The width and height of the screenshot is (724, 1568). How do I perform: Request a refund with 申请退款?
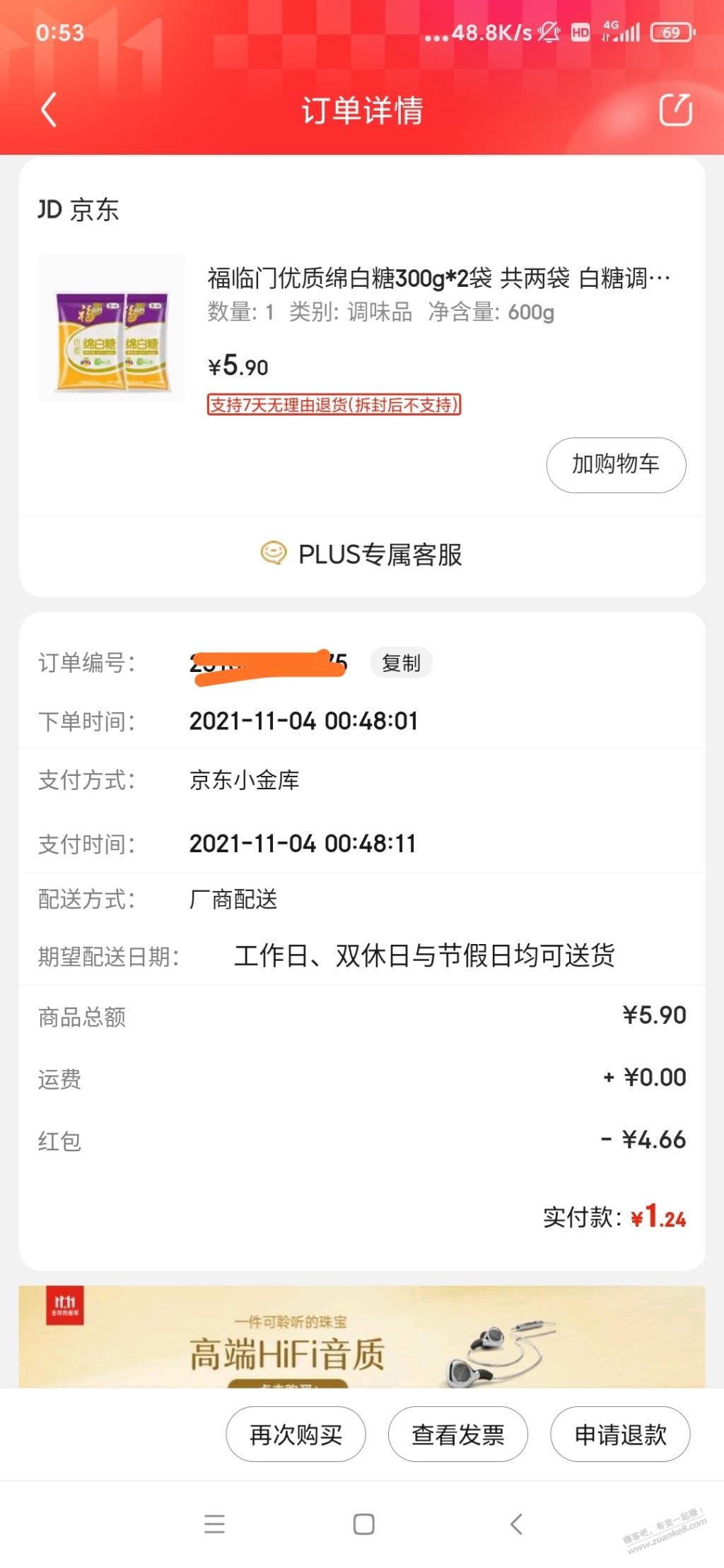tap(620, 1434)
